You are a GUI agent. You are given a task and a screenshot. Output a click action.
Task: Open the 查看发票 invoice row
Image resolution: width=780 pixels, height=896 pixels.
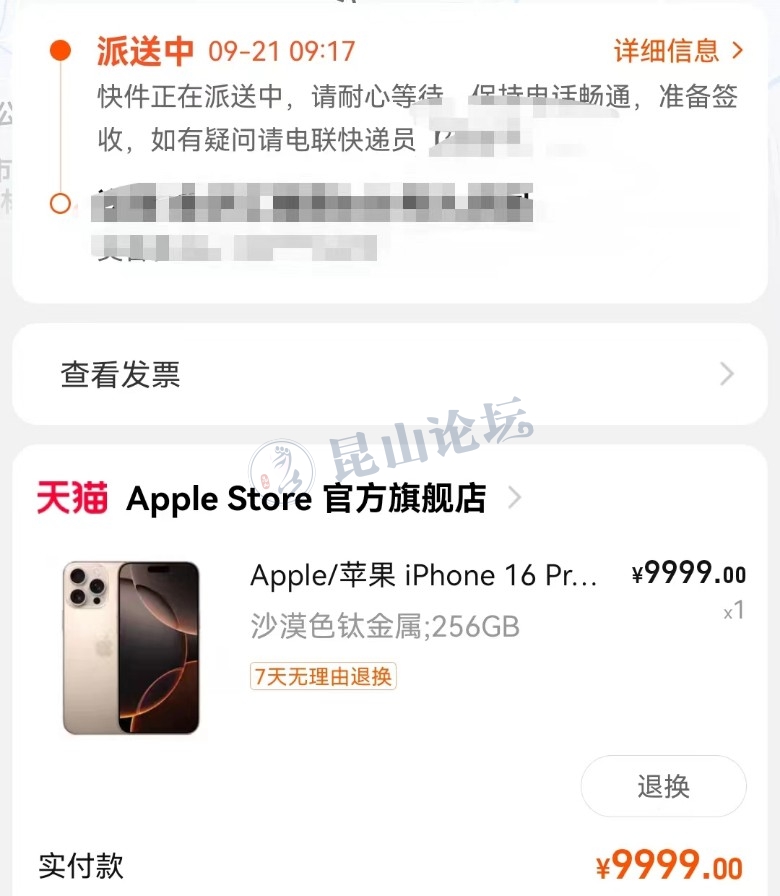pos(390,375)
